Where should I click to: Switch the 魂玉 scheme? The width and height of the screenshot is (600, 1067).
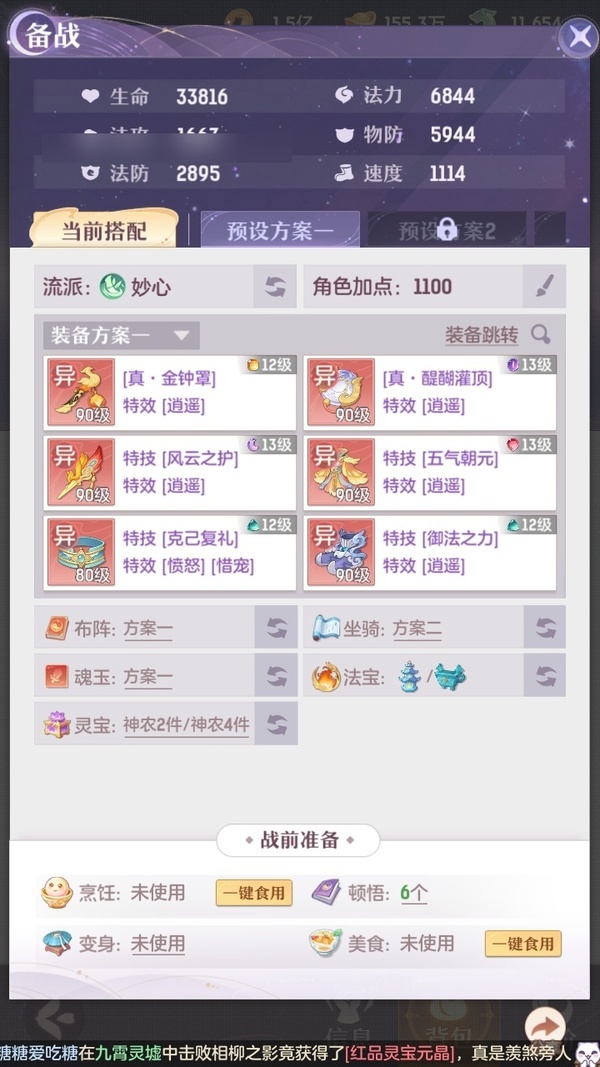275,677
